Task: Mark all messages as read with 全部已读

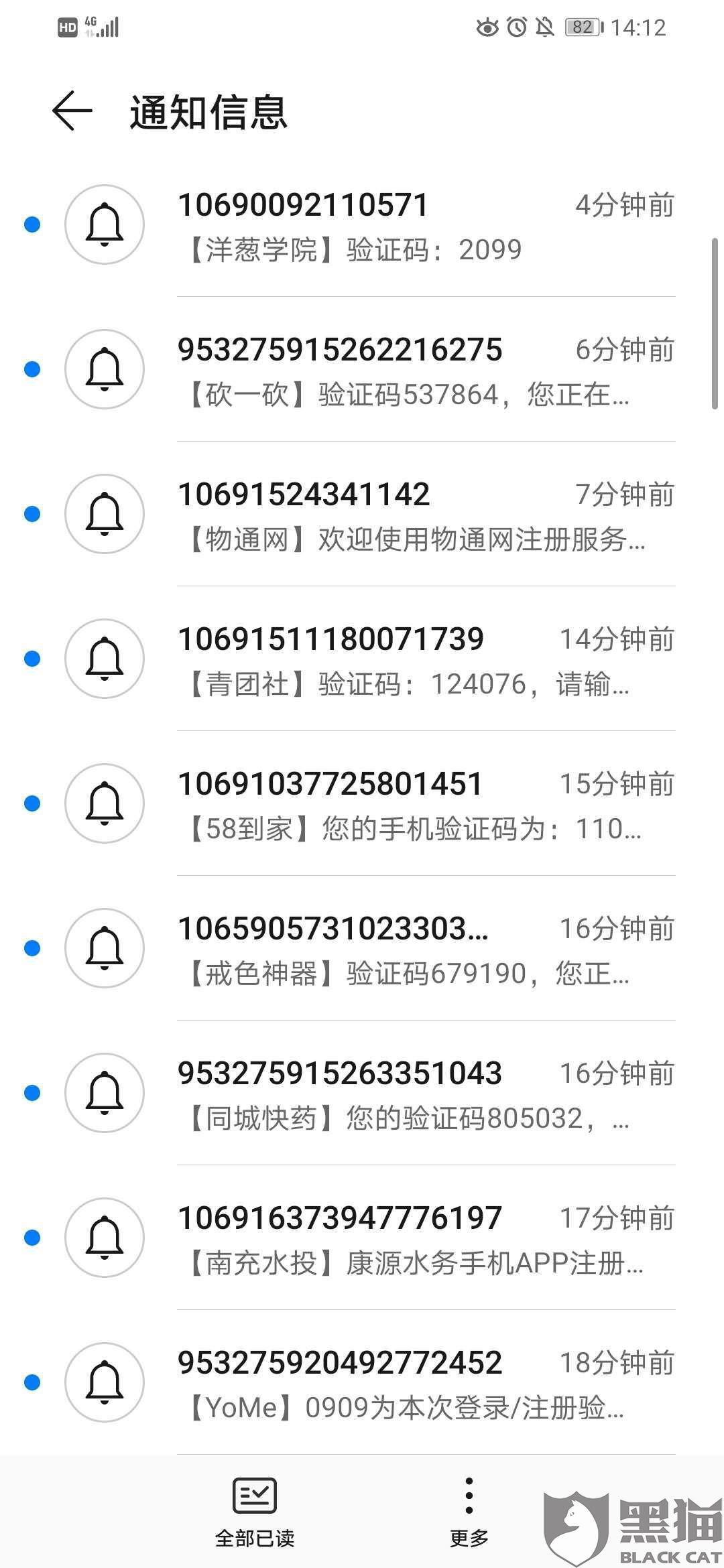Action: click(255, 1512)
